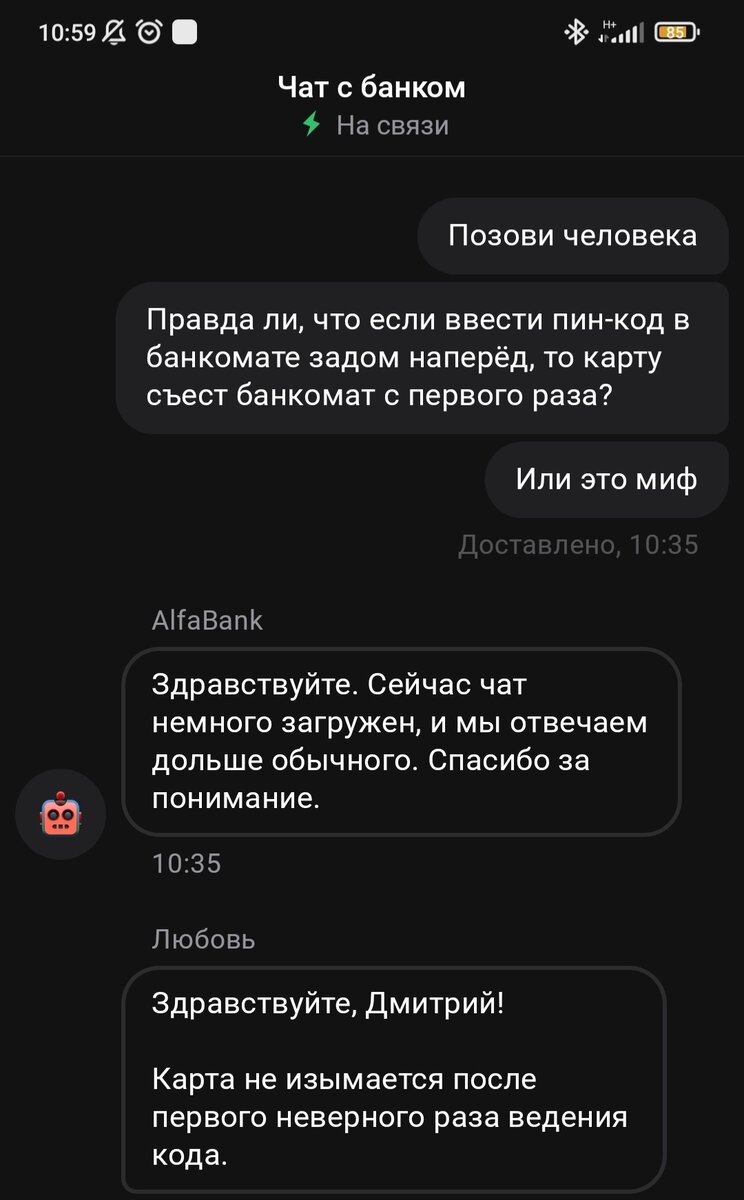Tap the robot avatar beside the AlfaBank message
Viewport: 744px width, 1200px height.
61,814
